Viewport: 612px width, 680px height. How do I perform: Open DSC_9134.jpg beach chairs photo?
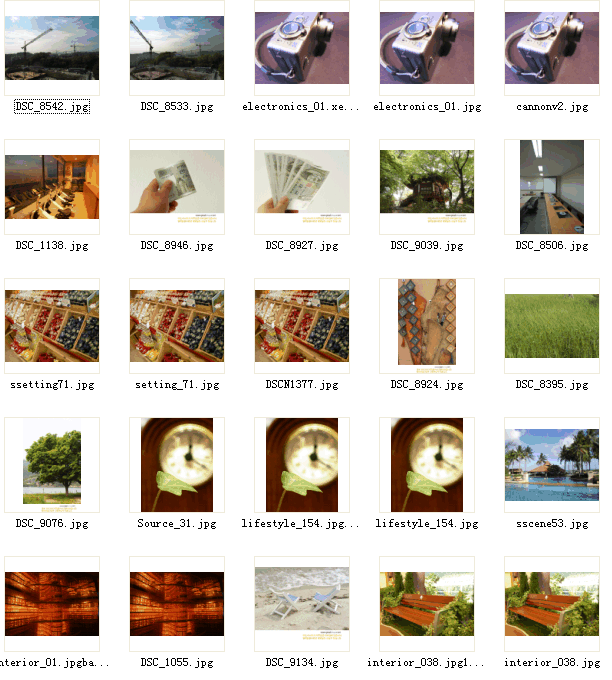[x=302, y=604]
